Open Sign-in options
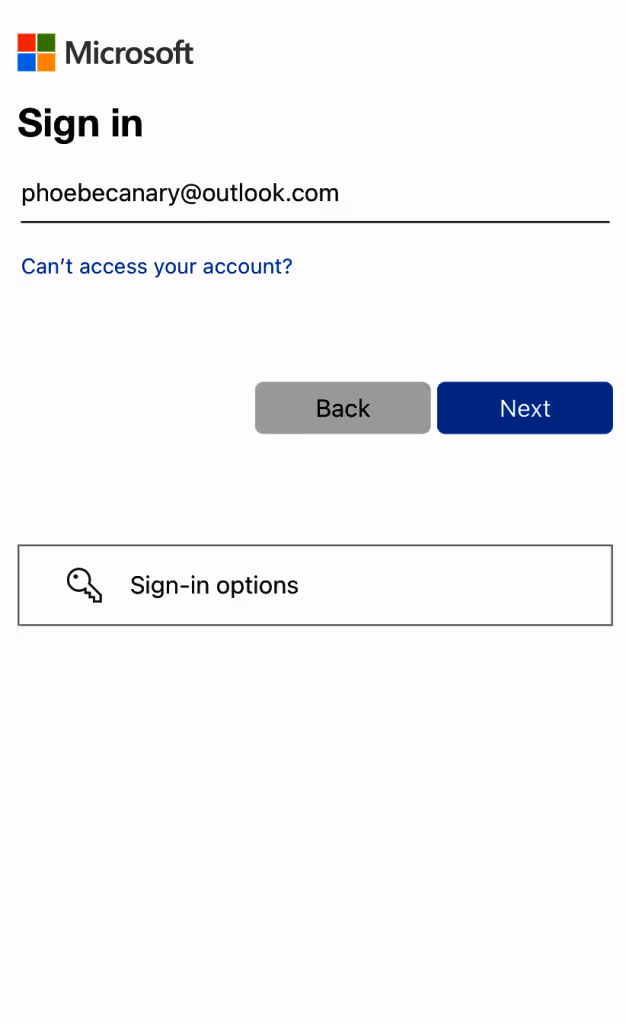Screen dimensions: 626x1024 (315, 585)
